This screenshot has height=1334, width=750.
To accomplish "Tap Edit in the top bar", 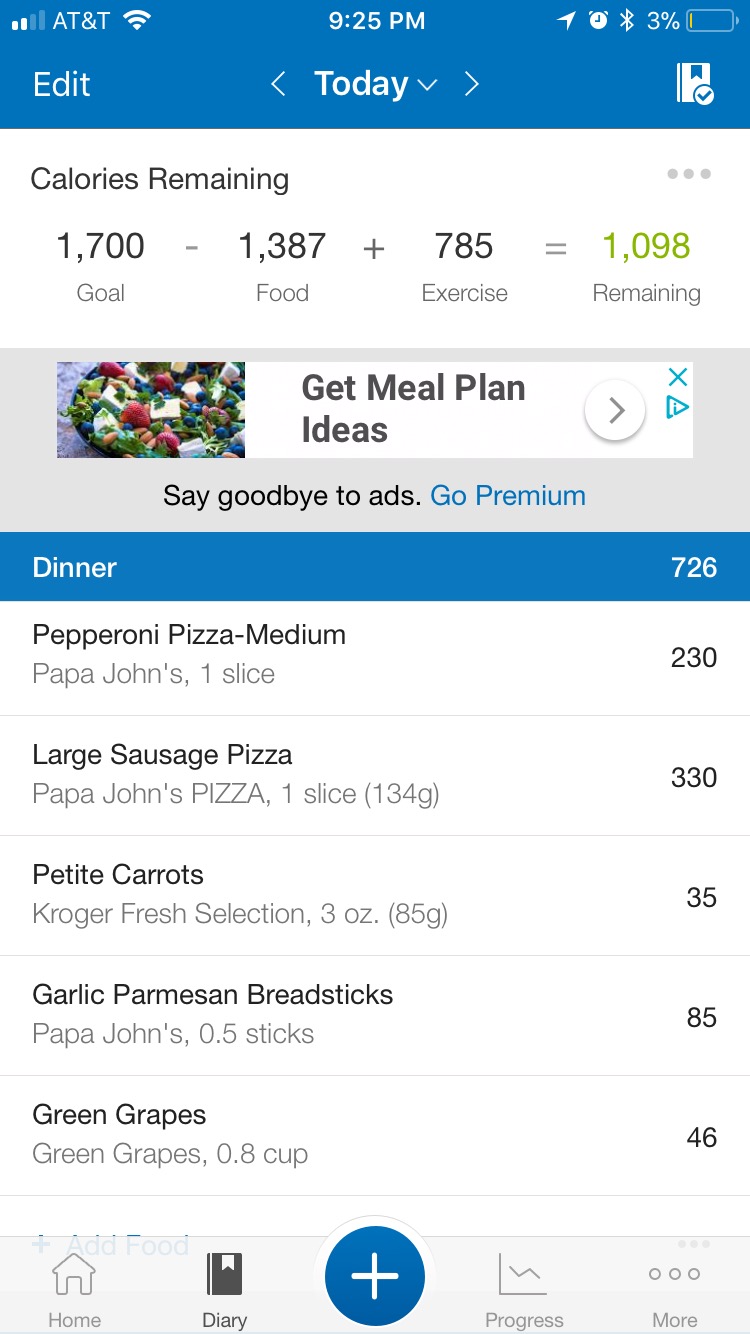I will 61,84.
